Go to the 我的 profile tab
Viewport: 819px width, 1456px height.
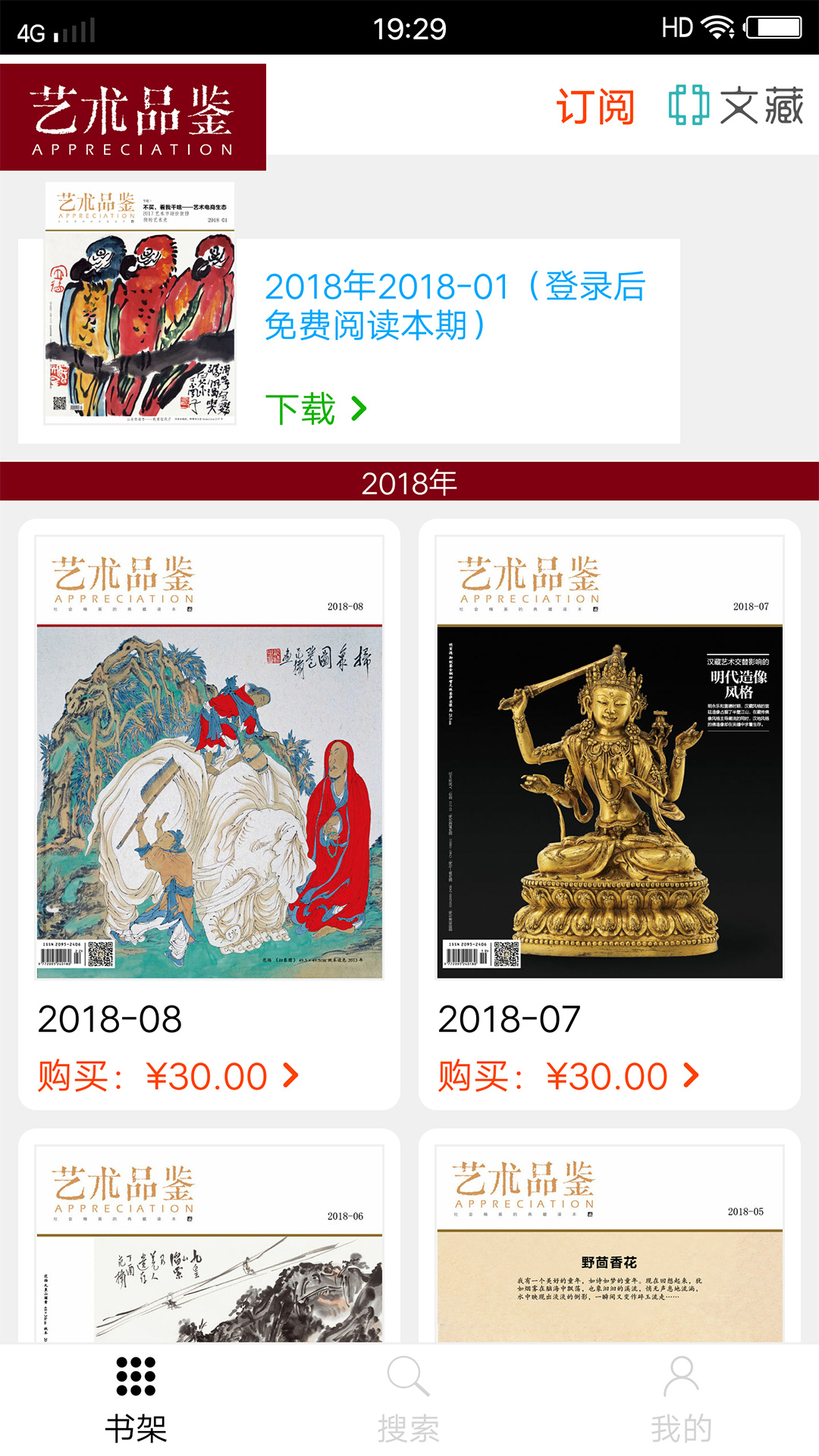point(681,1400)
